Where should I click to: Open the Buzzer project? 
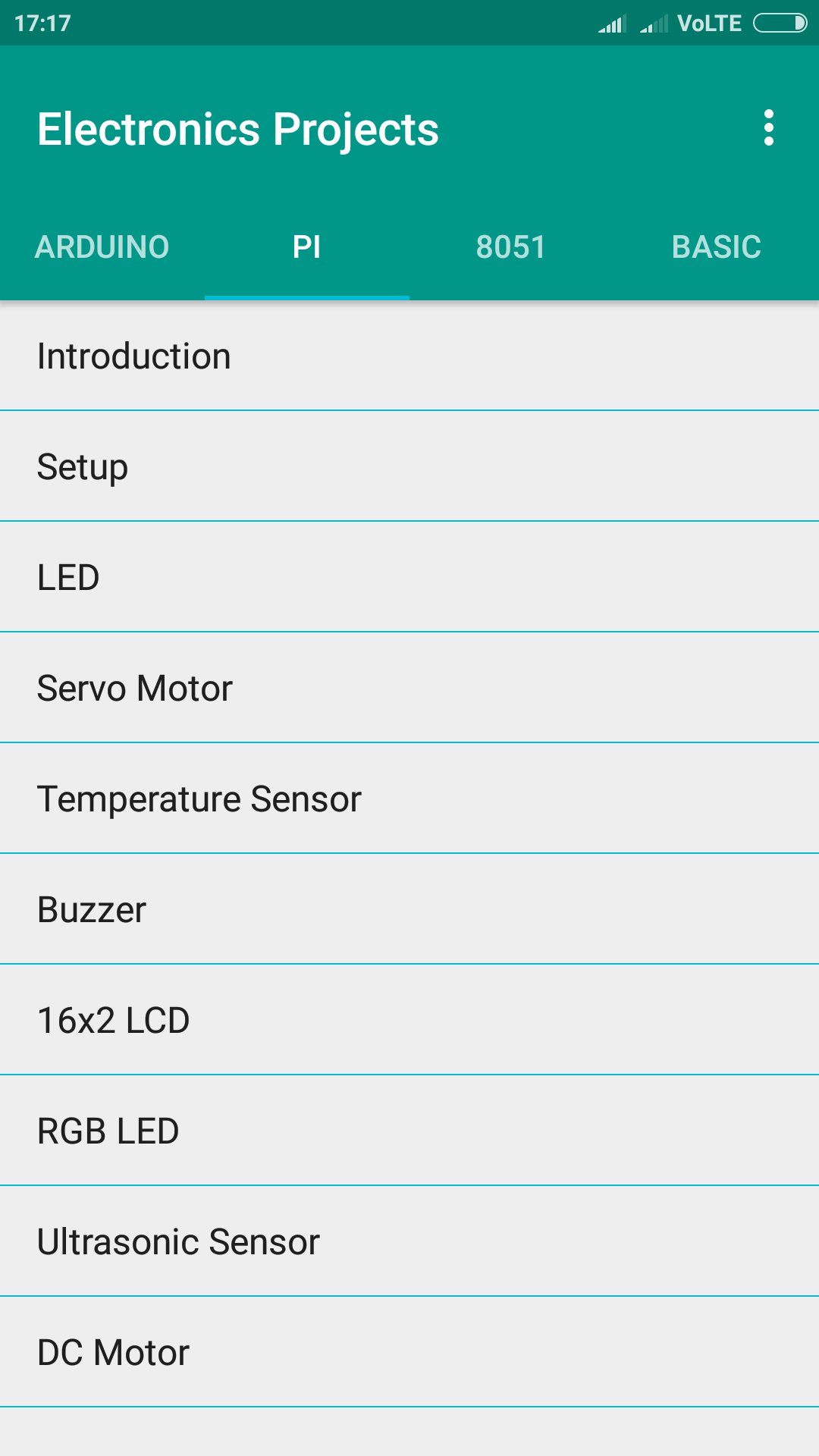pos(409,910)
